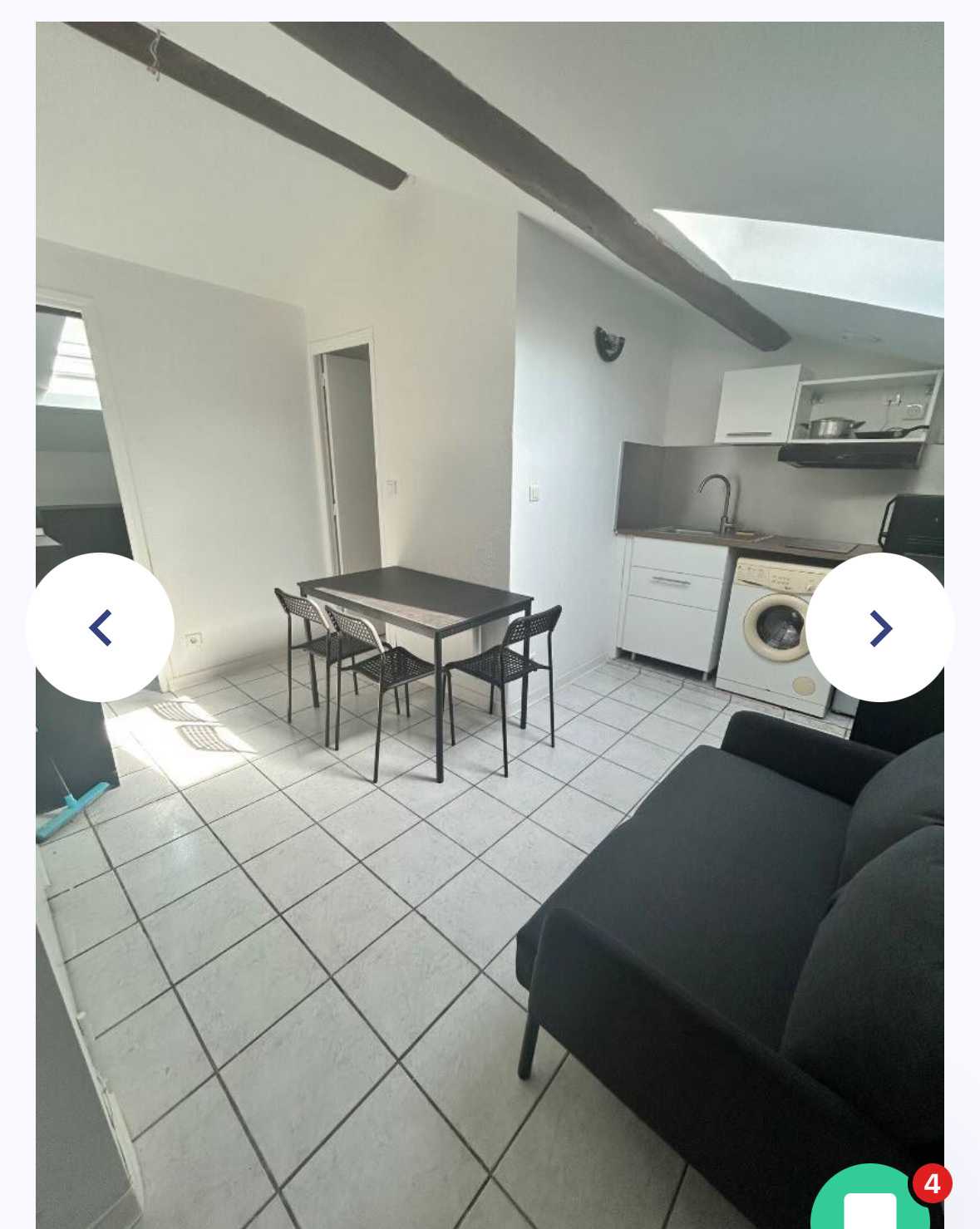The width and height of the screenshot is (980, 1229).
Task: Open the apartment photo in full view
Action: 490,415
